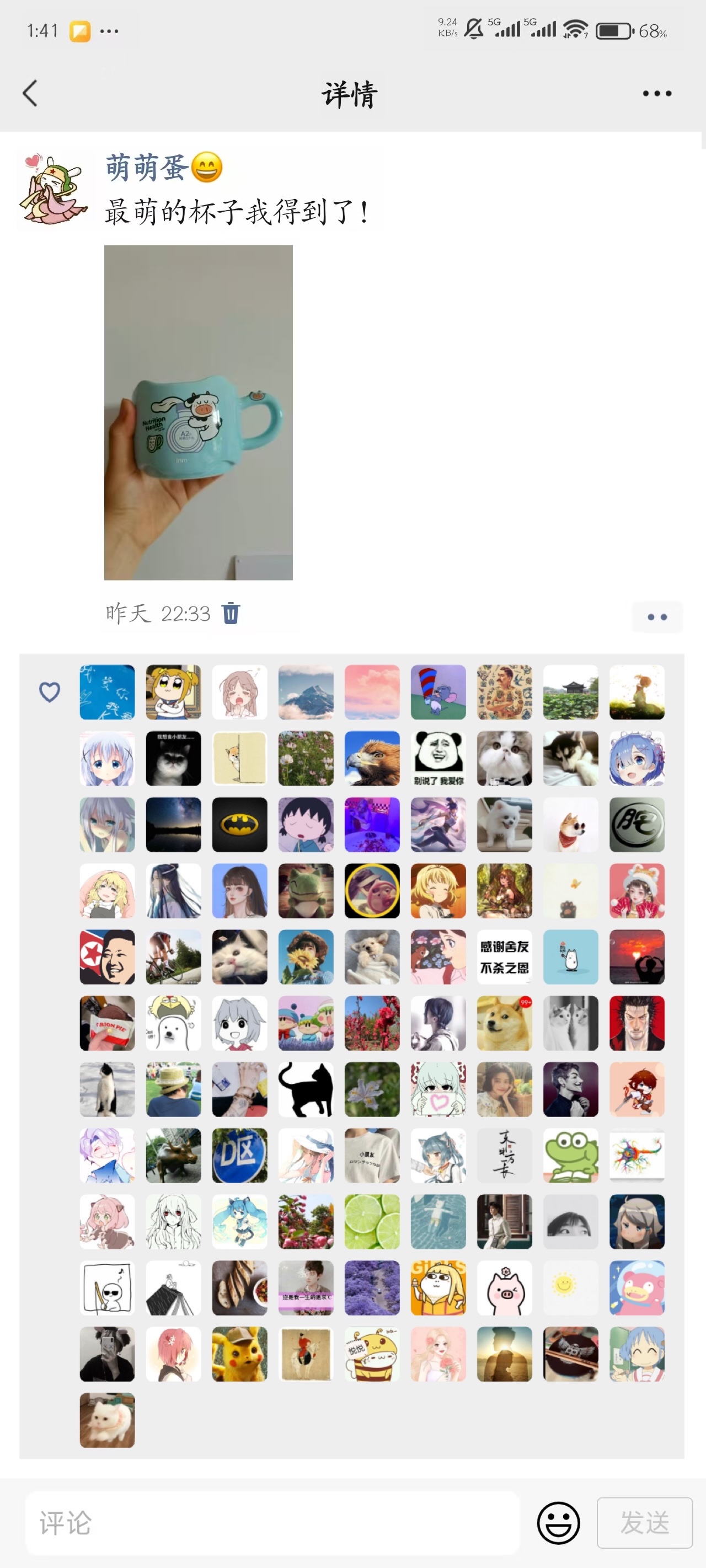The width and height of the screenshot is (706, 1568).
Task: Open the lime slices liker avatar
Action: point(372,1221)
